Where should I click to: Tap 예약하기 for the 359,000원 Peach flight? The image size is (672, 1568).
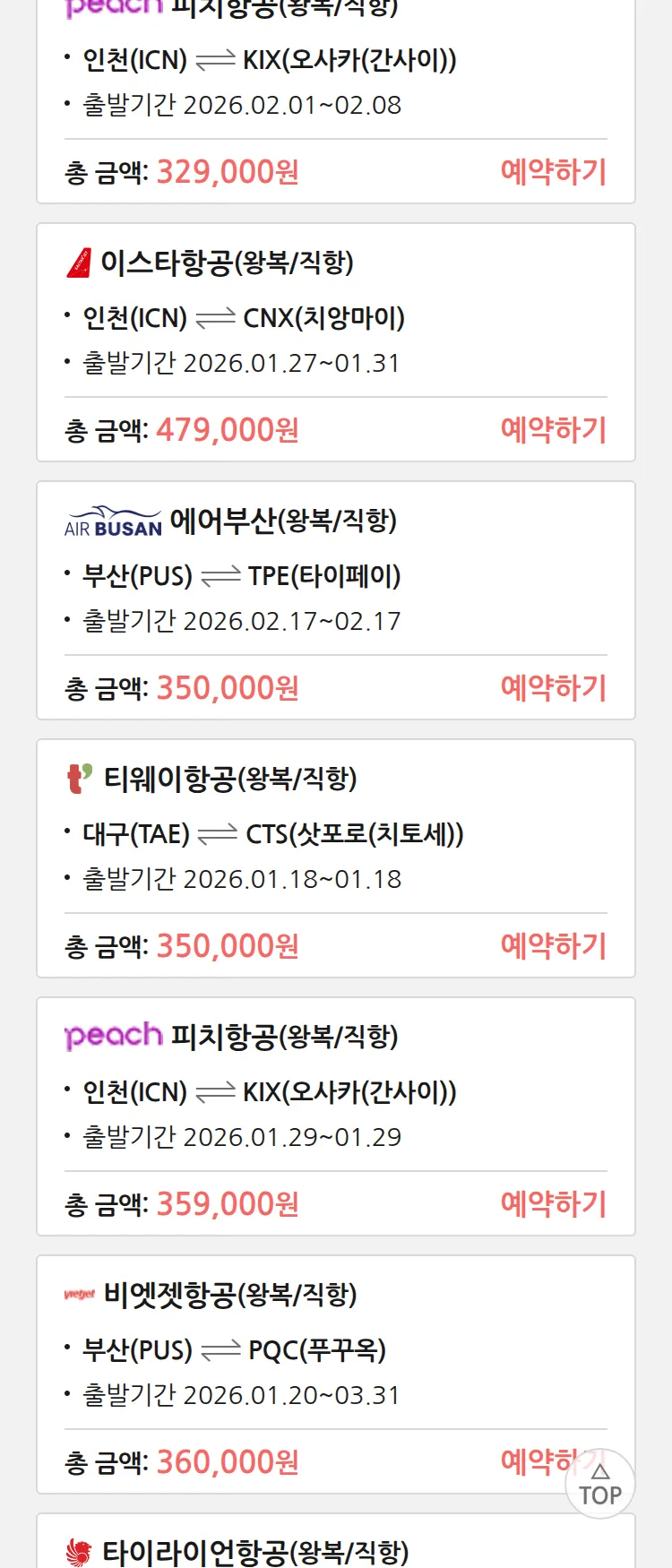pos(553,1203)
